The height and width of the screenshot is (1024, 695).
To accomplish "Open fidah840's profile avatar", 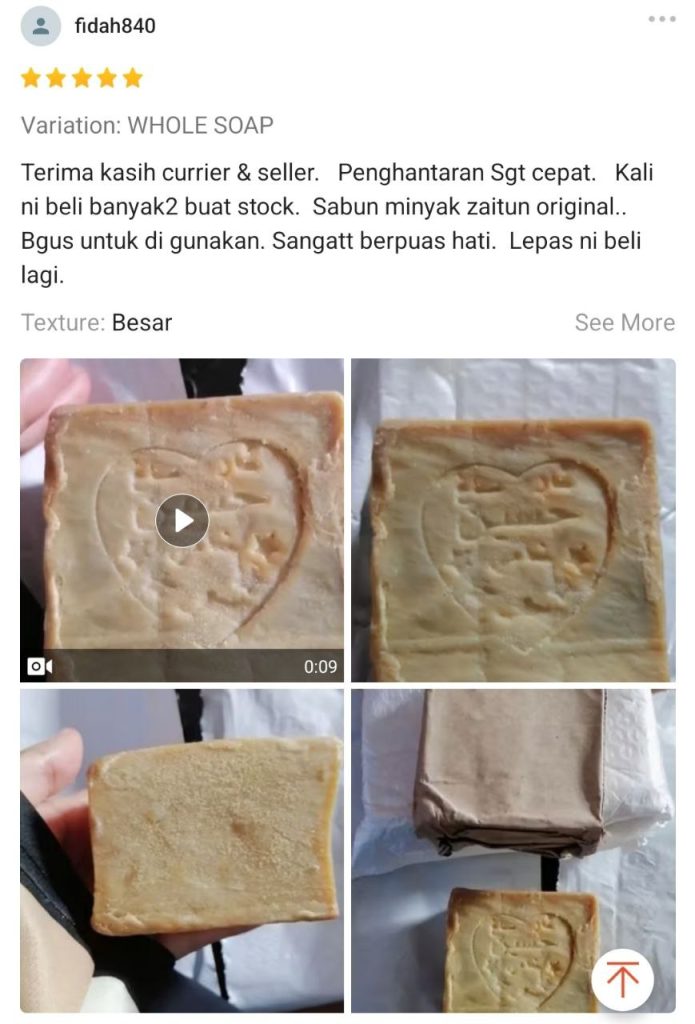I will pyautogui.click(x=40, y=26).
